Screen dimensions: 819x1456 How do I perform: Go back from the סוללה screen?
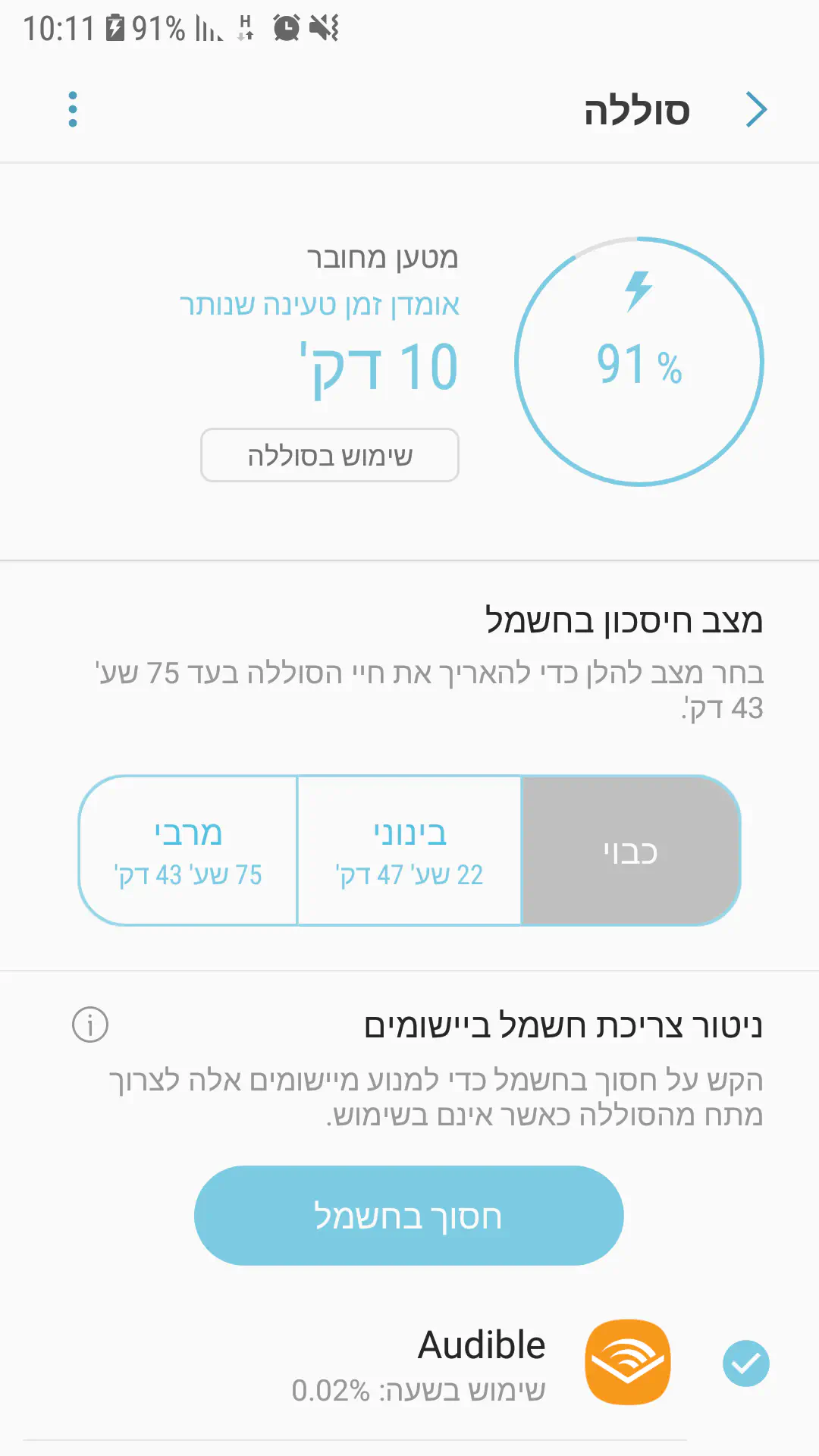[x=756, y=110]
